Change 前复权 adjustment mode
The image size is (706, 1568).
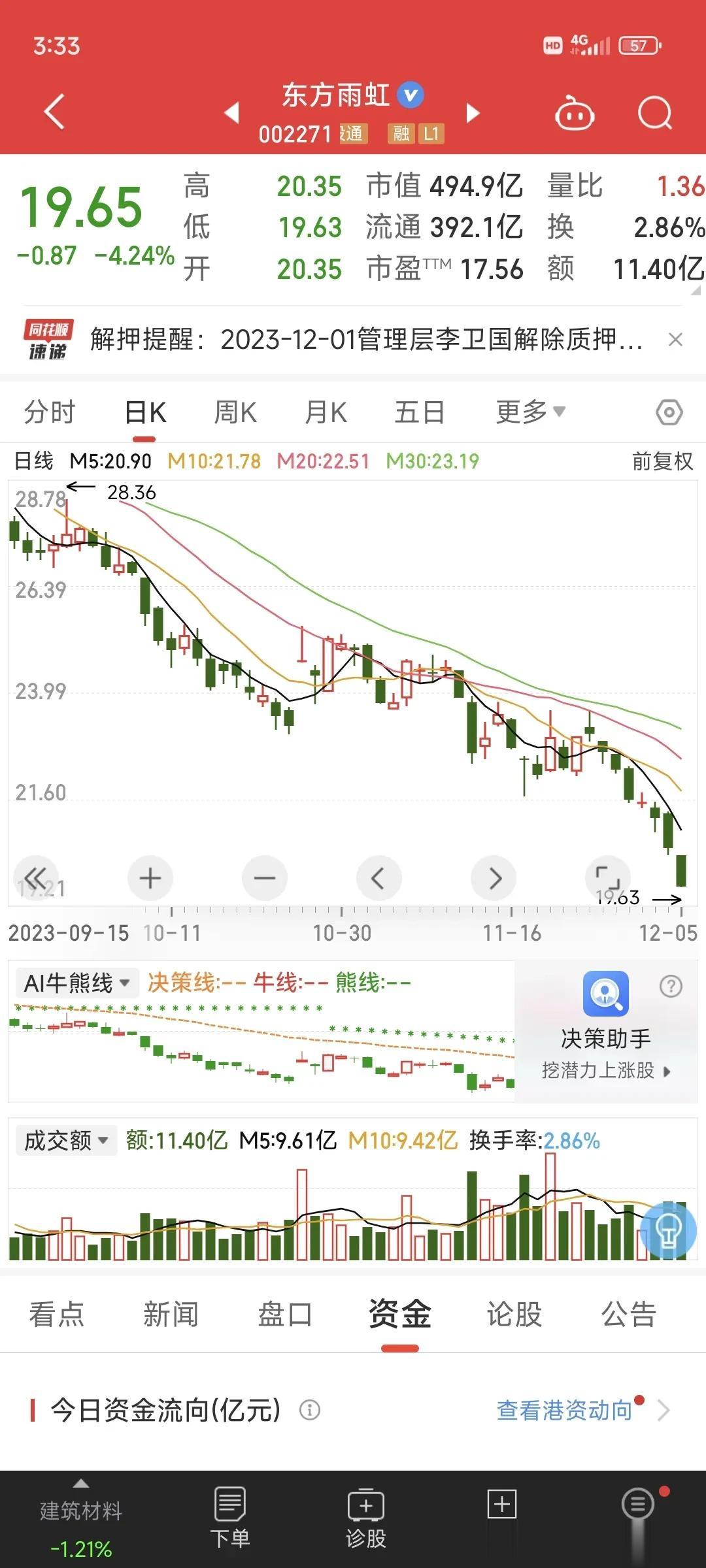coord(662,461)
